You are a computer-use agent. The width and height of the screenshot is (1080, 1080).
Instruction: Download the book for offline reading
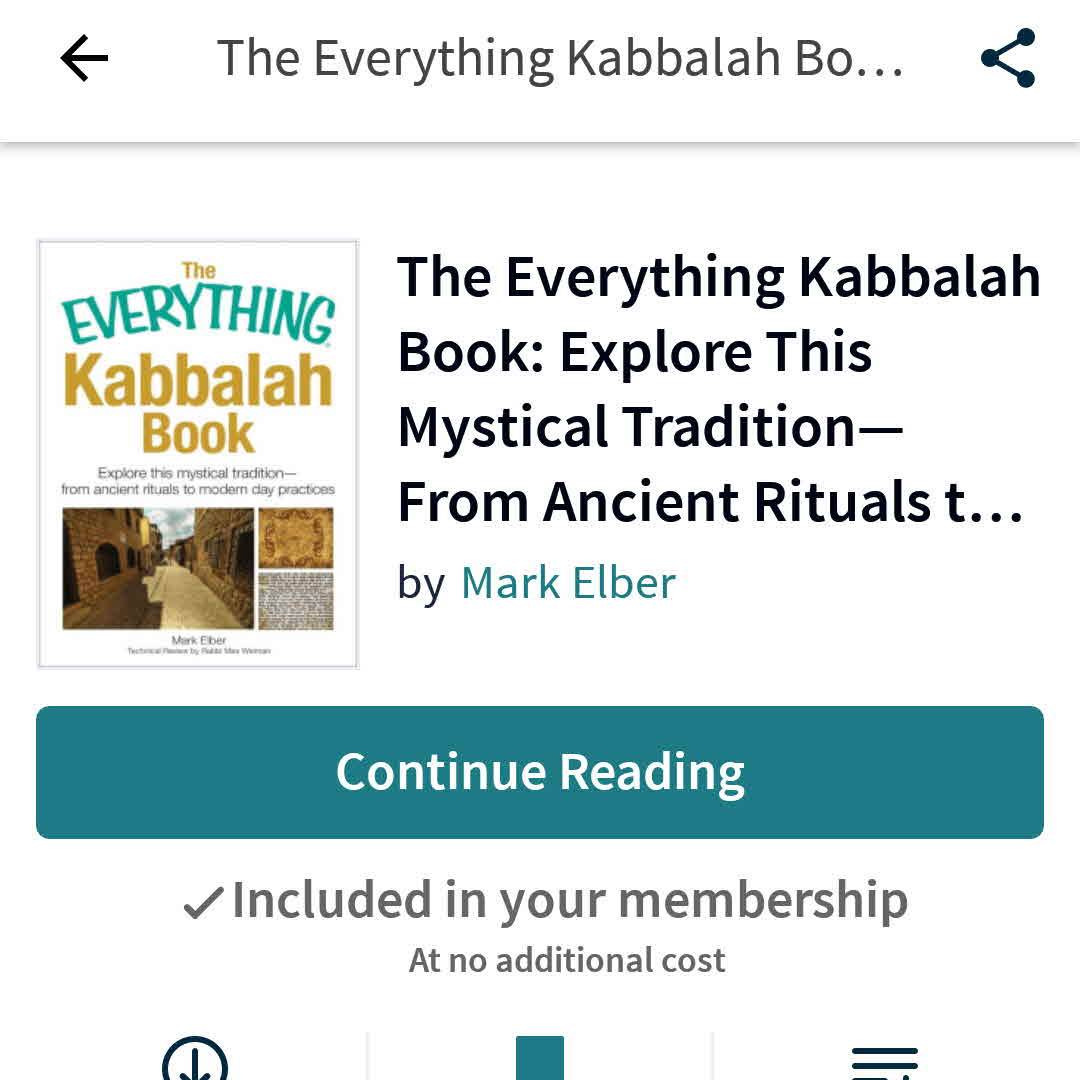click(x=195, y=1060)
